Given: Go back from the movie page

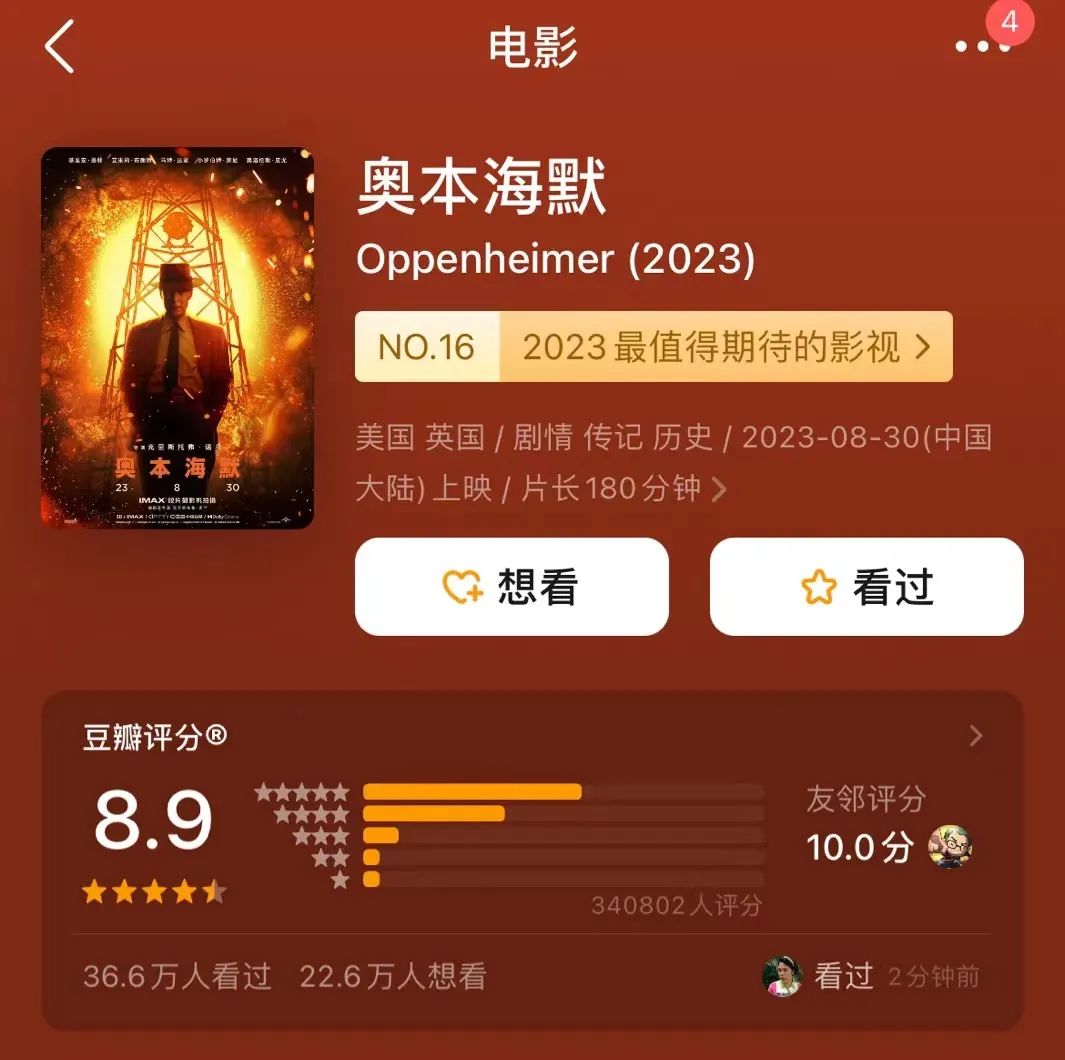Looking at the screenshot, I should (60, 47).
